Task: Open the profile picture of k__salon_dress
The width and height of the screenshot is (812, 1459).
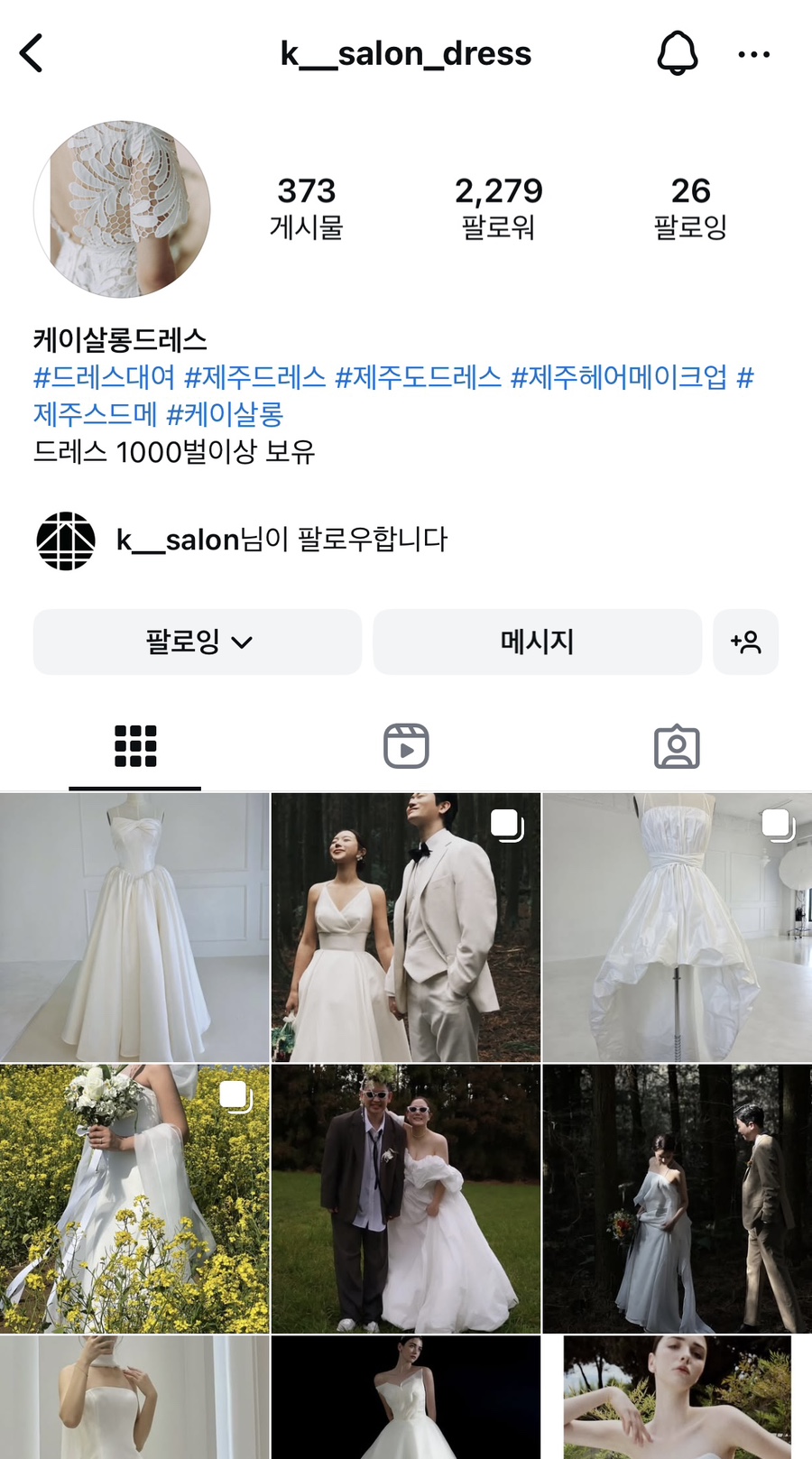Action: (x=122, y=209)
